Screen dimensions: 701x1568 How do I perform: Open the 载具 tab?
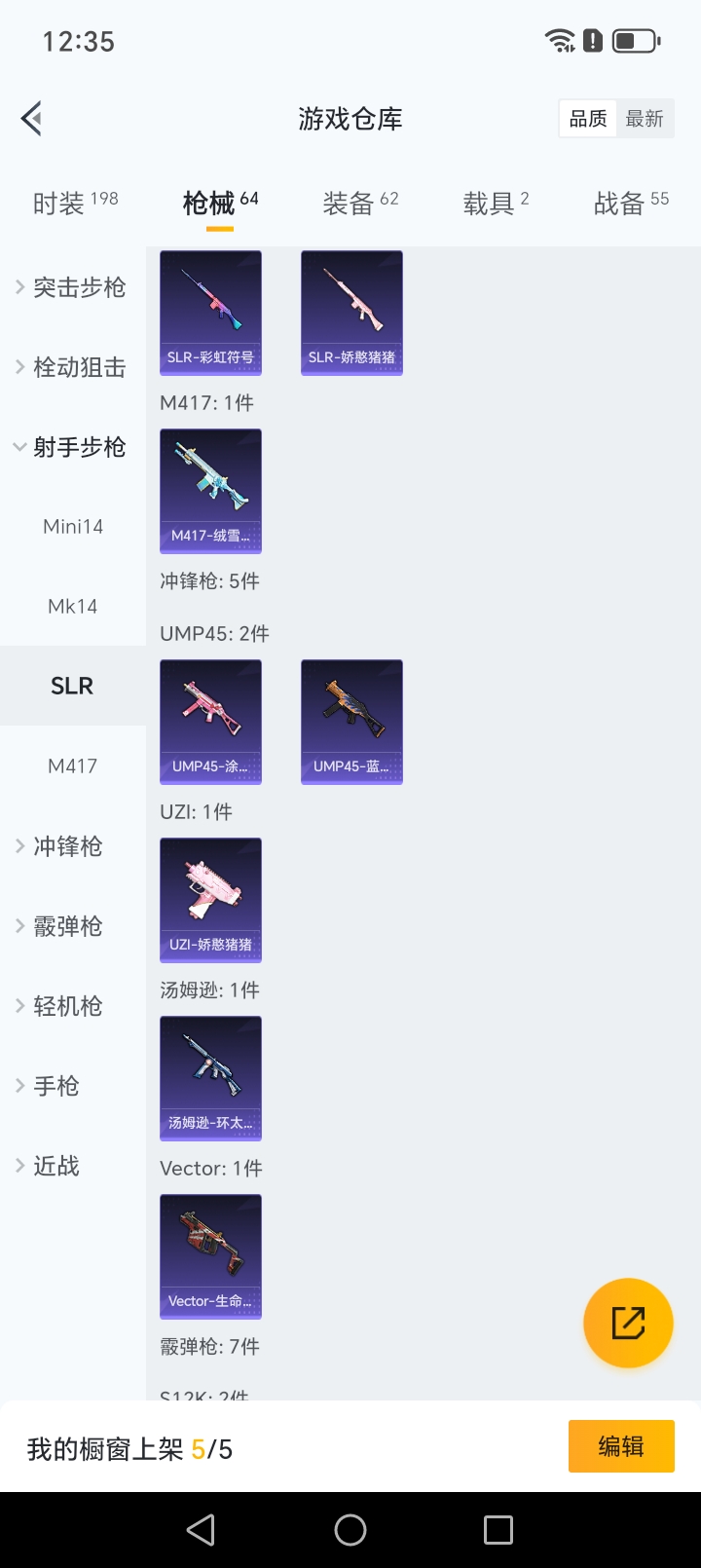496,203
